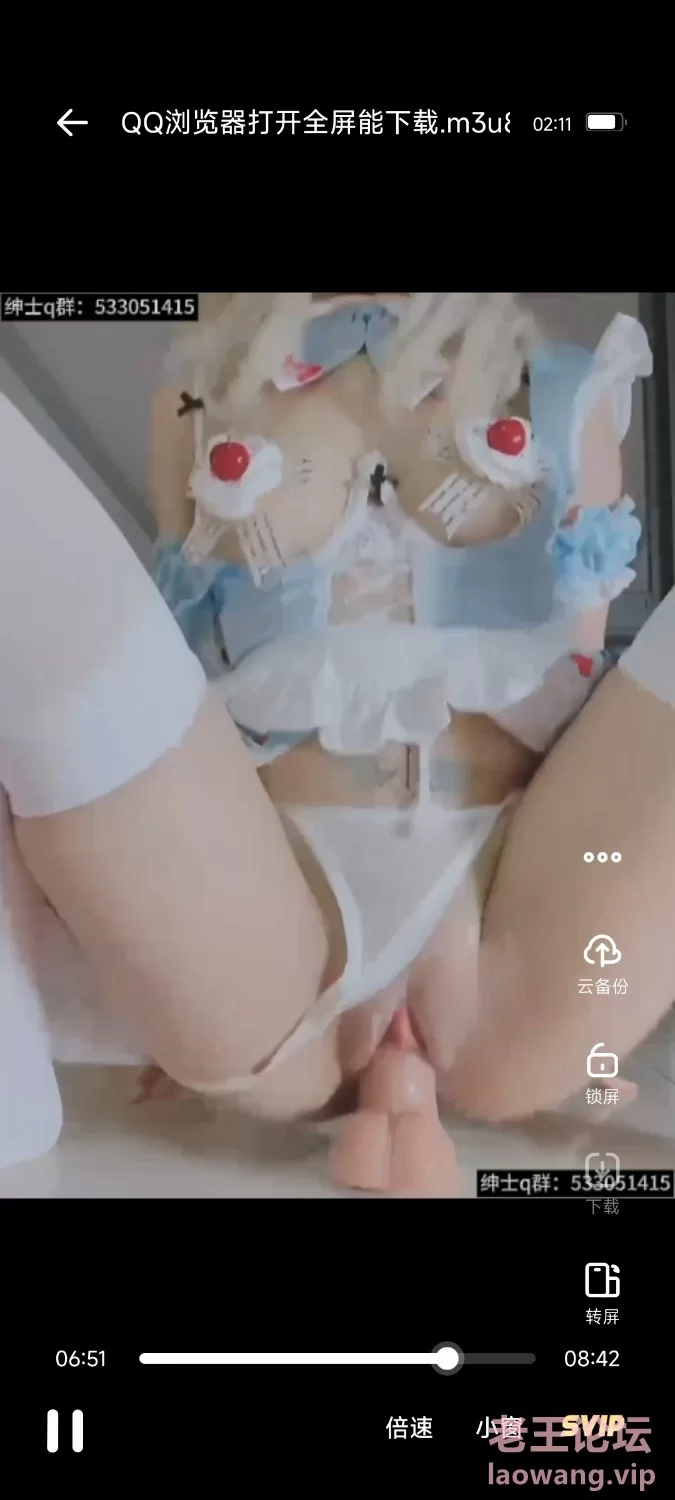Lock the screen with 锁屏
Viewport: 675px width, 1500px height.
click(602, 1073)
